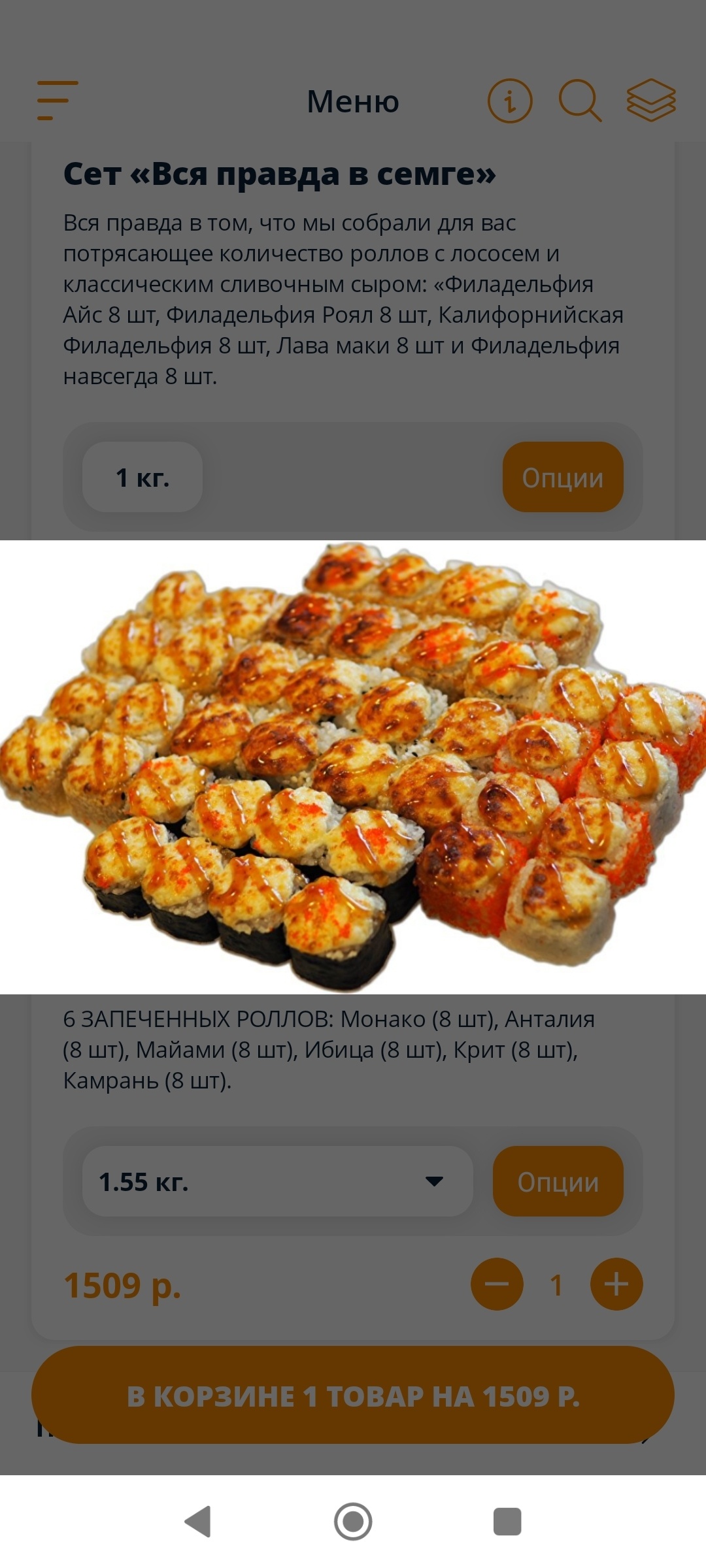Open the layers categories icon
The width and height of the screenshot is (706, 1568).
[651, 101]
